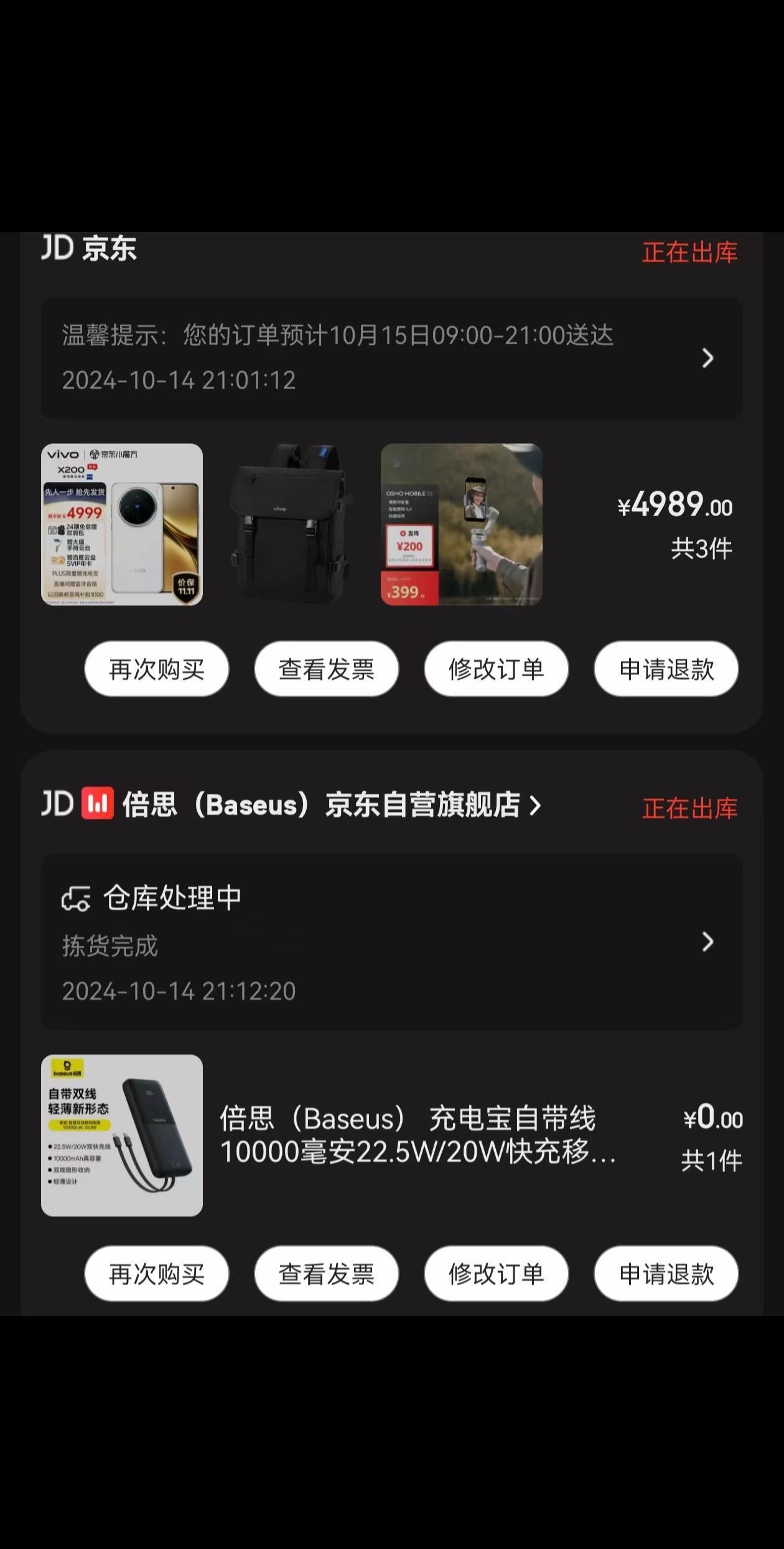The width and height of the screenshot is (784, 1549).
Task: Expand the 仓库处理中 tracking details chevron
Action: (706, 942)
